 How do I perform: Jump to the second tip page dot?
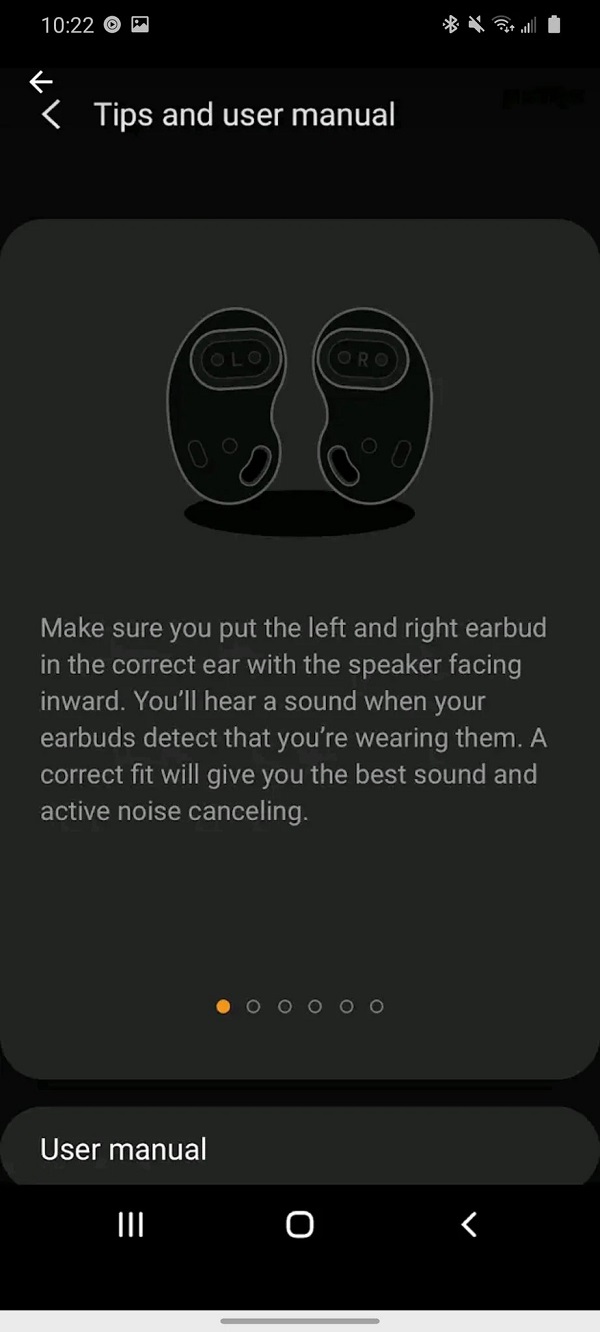(253, 1006)
